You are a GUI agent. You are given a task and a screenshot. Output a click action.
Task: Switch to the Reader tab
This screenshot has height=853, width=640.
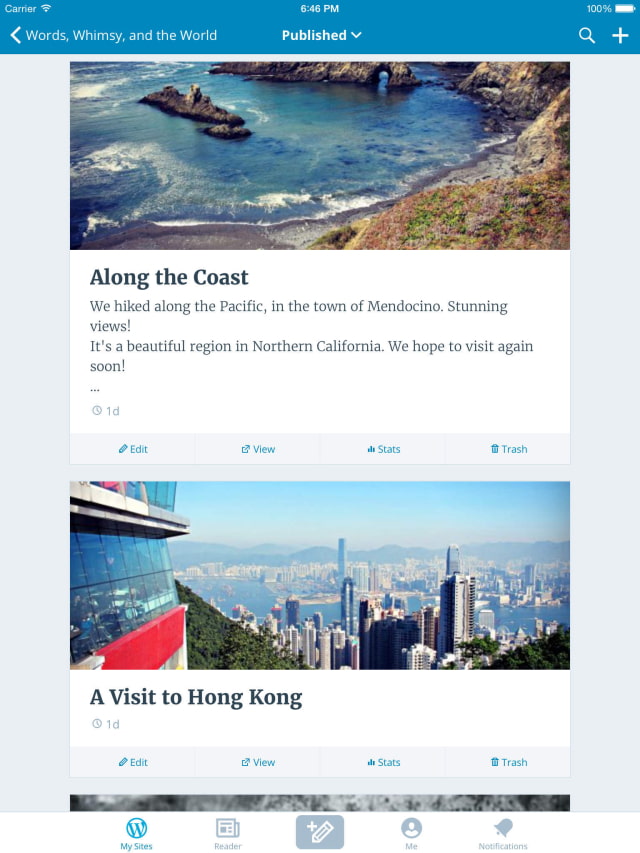coord(228,833)
